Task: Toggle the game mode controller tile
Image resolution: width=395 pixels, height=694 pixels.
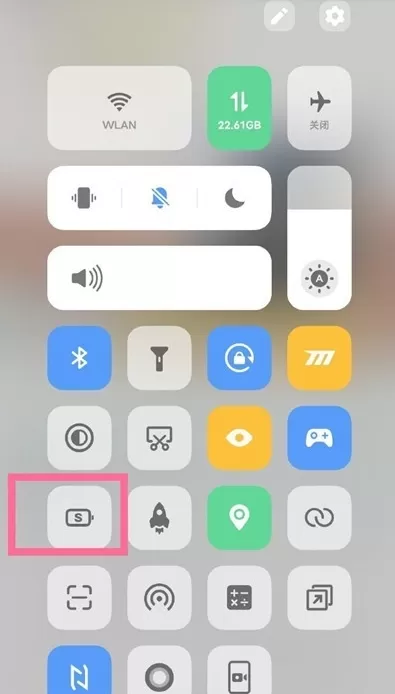Action: (319, 438)
